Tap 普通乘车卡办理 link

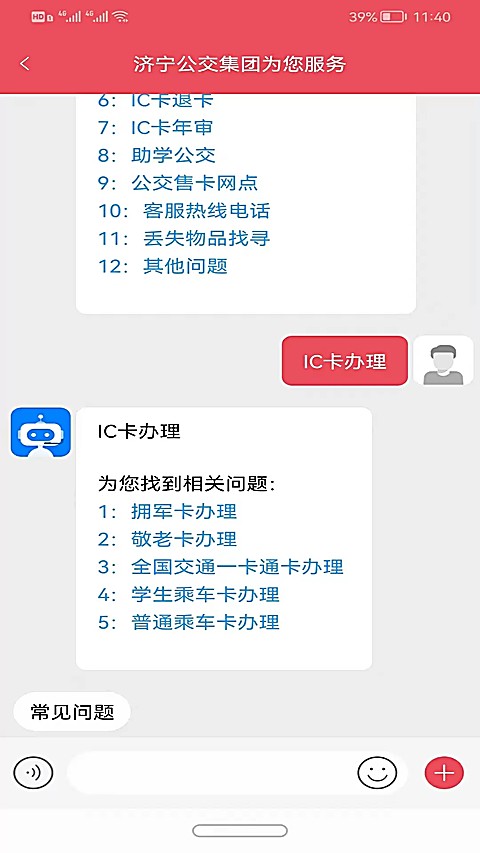coord(205,622)
